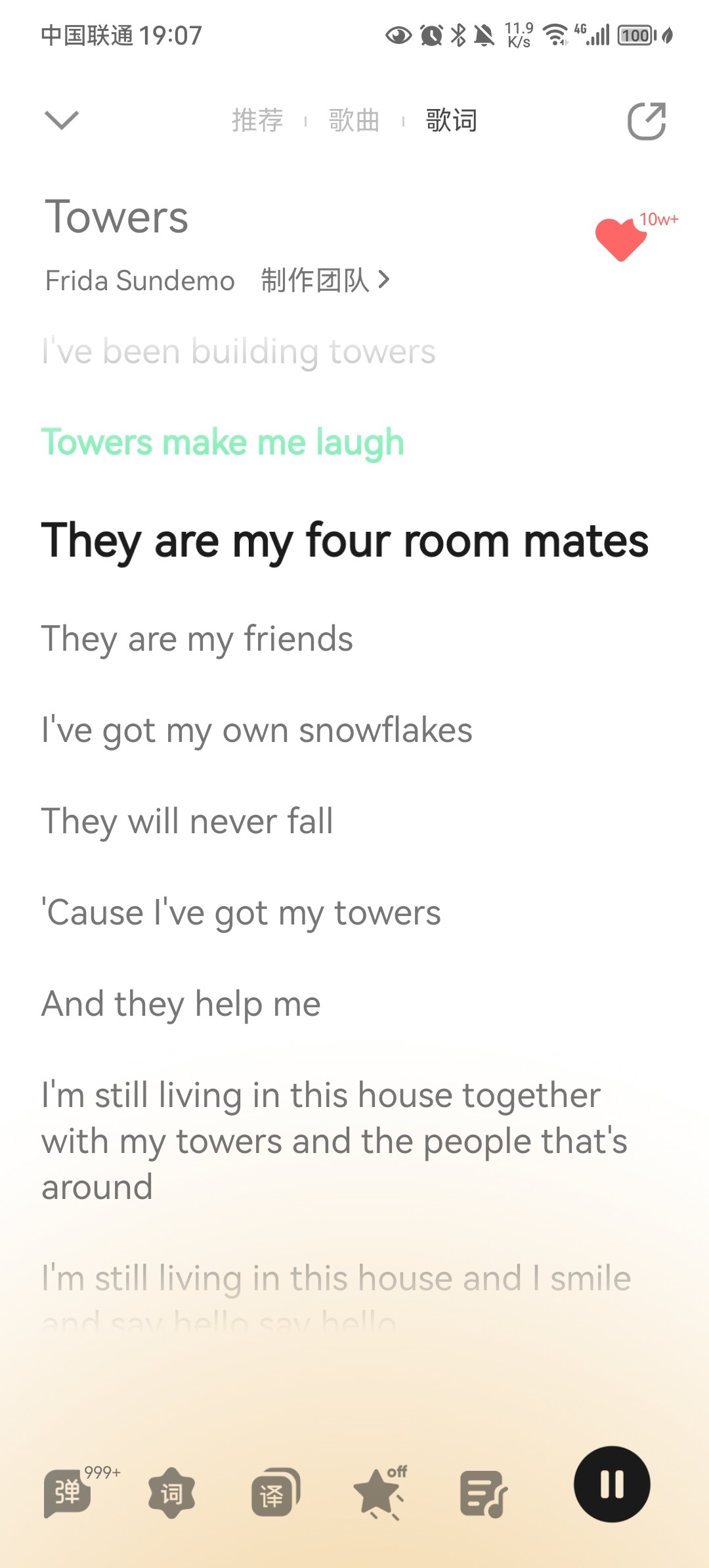Open the lyric poster note icon
Image resolution: width=709 pixels, height=1568 pixels.
coord(484,1493)
